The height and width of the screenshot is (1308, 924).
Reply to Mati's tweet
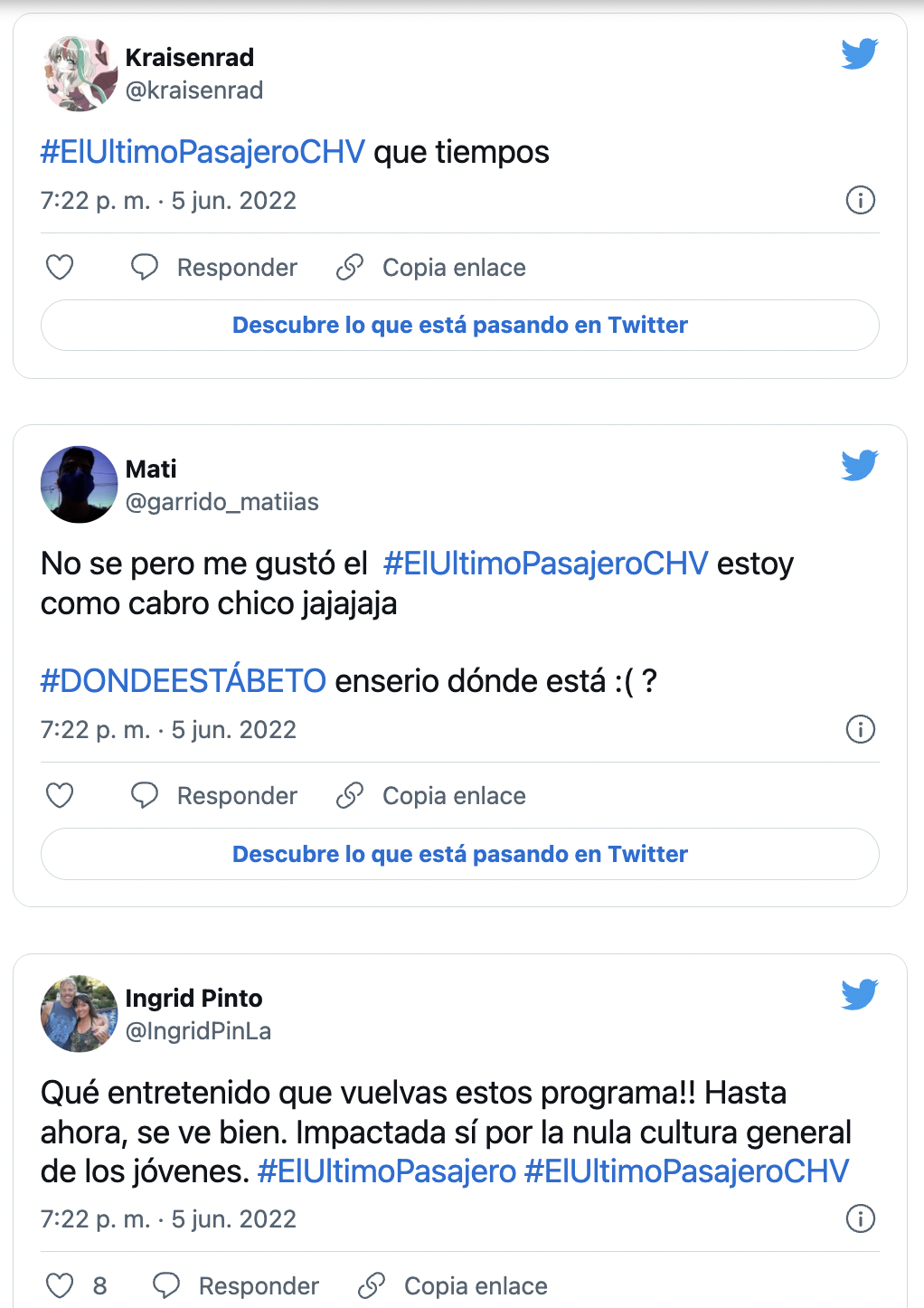tap(215, 796)
